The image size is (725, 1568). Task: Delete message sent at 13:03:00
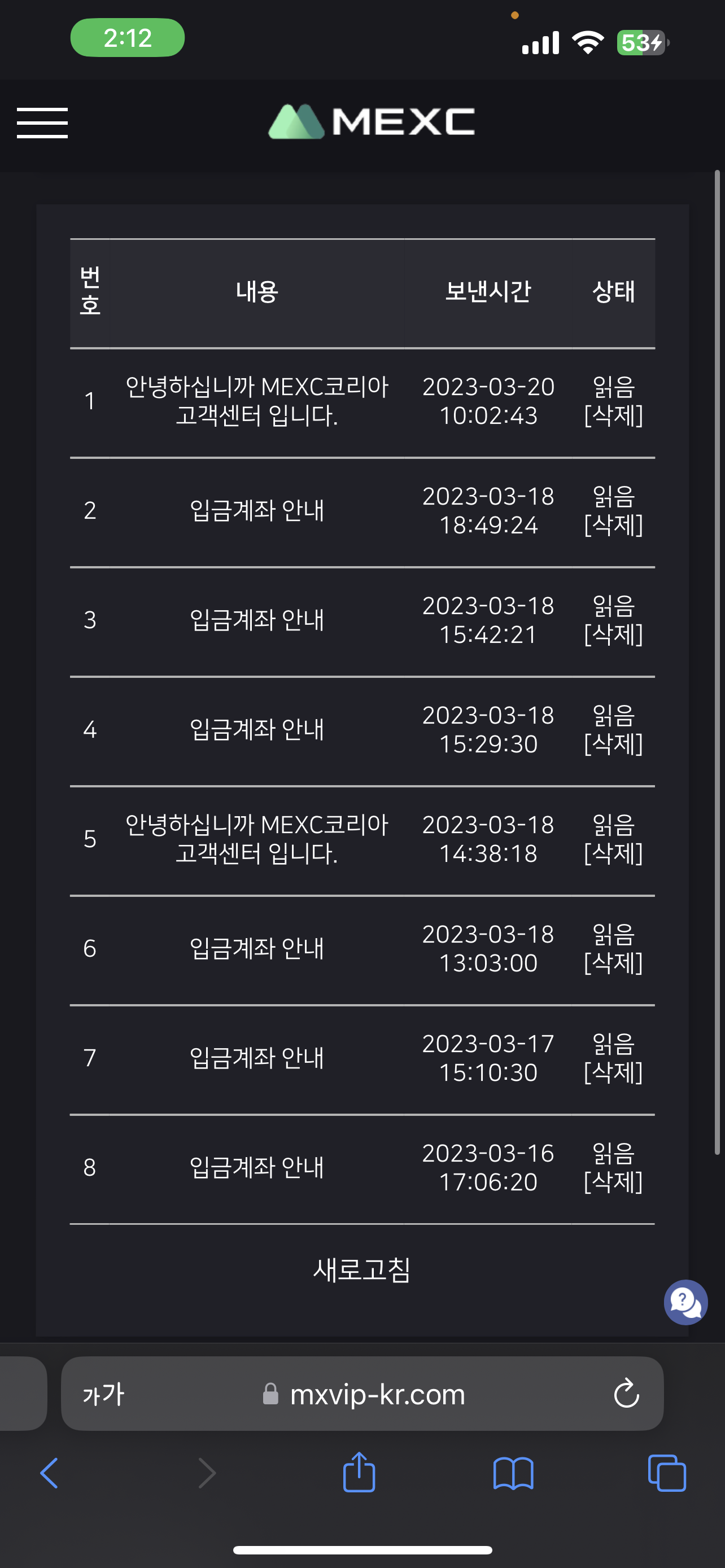click(x=613, y=963)
